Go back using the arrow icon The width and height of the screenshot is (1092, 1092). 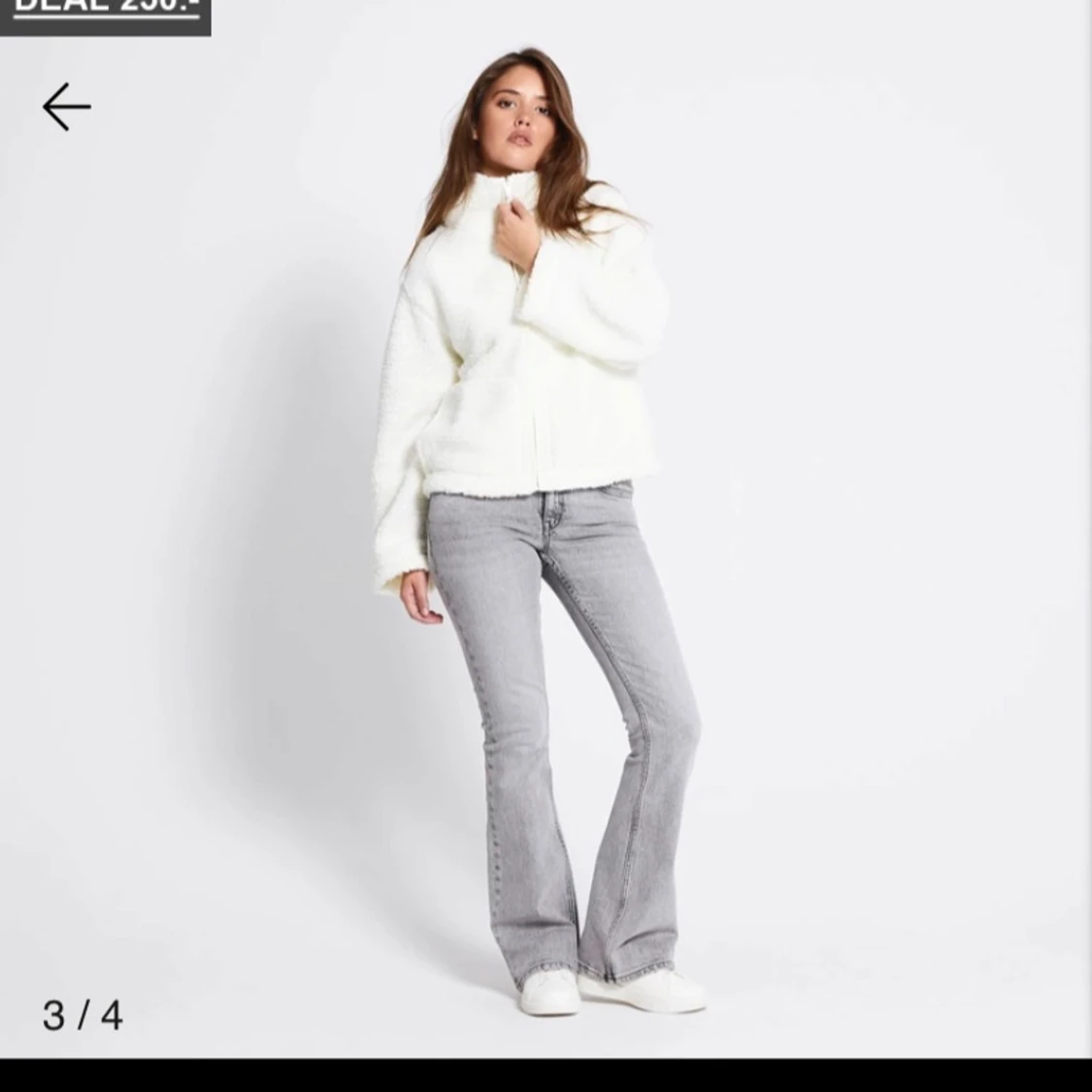coord(66,106)
